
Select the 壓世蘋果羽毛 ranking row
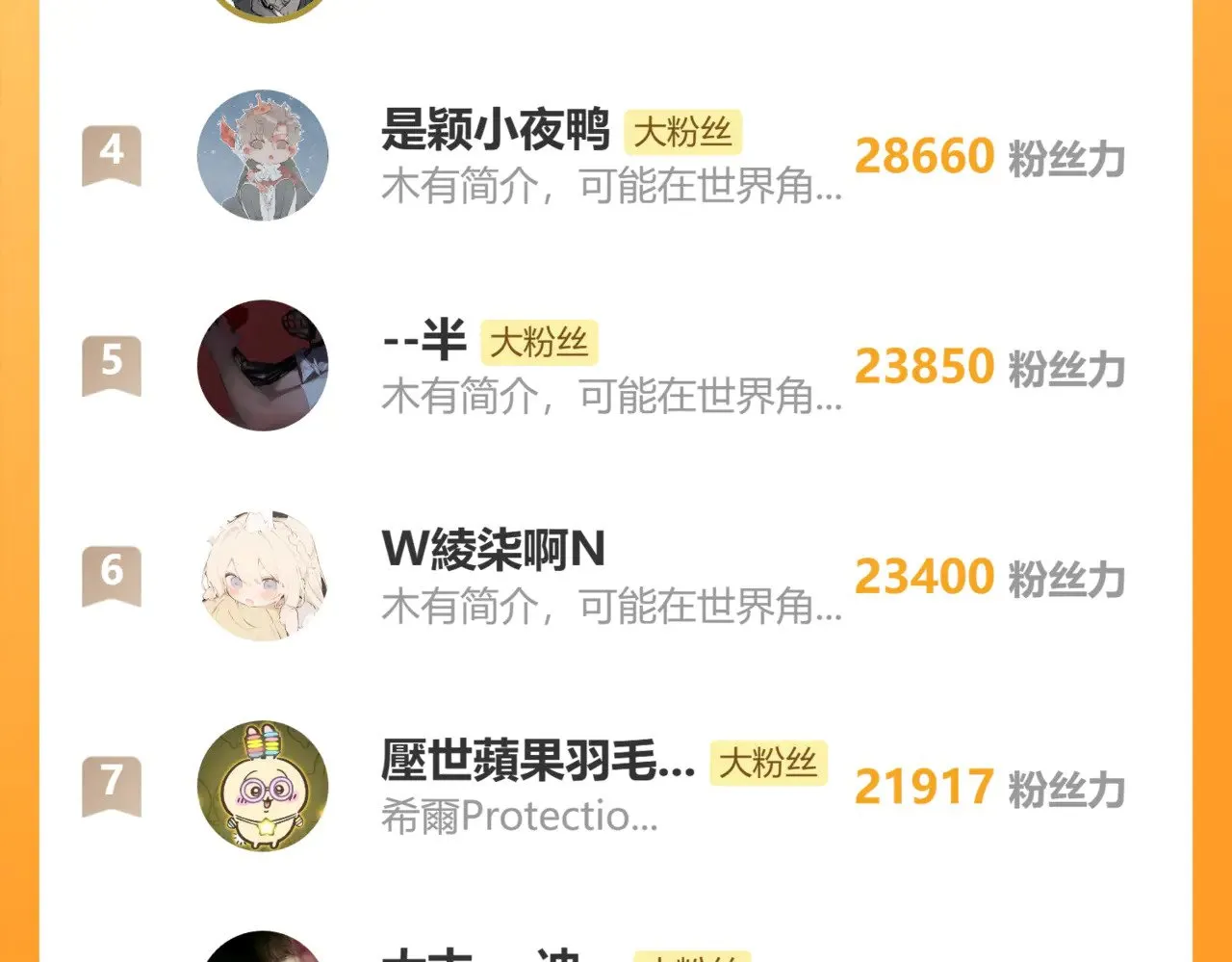pos(536,761)
